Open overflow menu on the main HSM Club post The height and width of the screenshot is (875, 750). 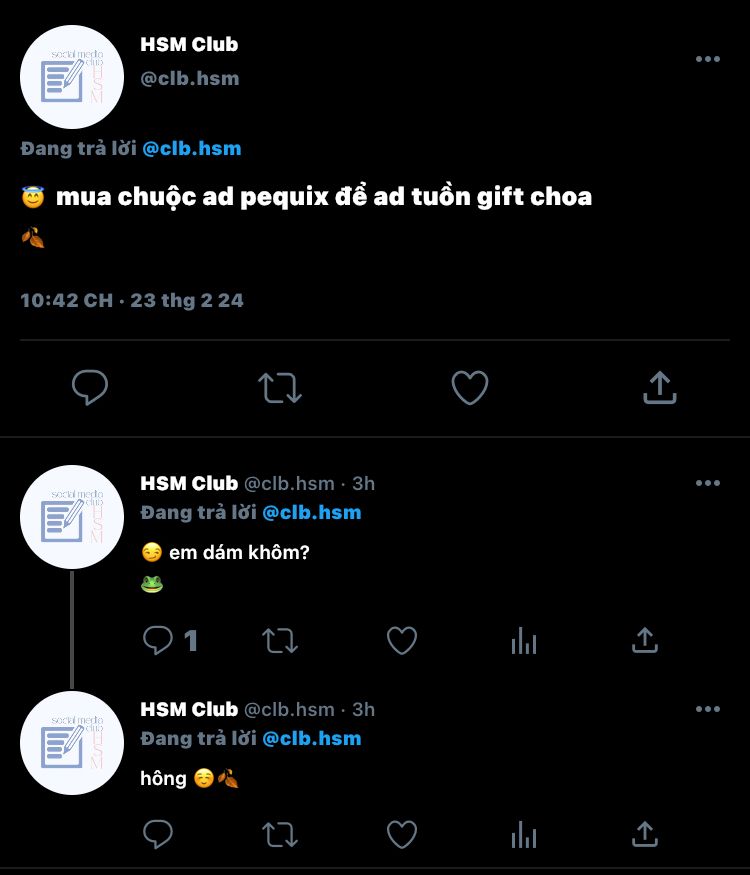point(707,59)
